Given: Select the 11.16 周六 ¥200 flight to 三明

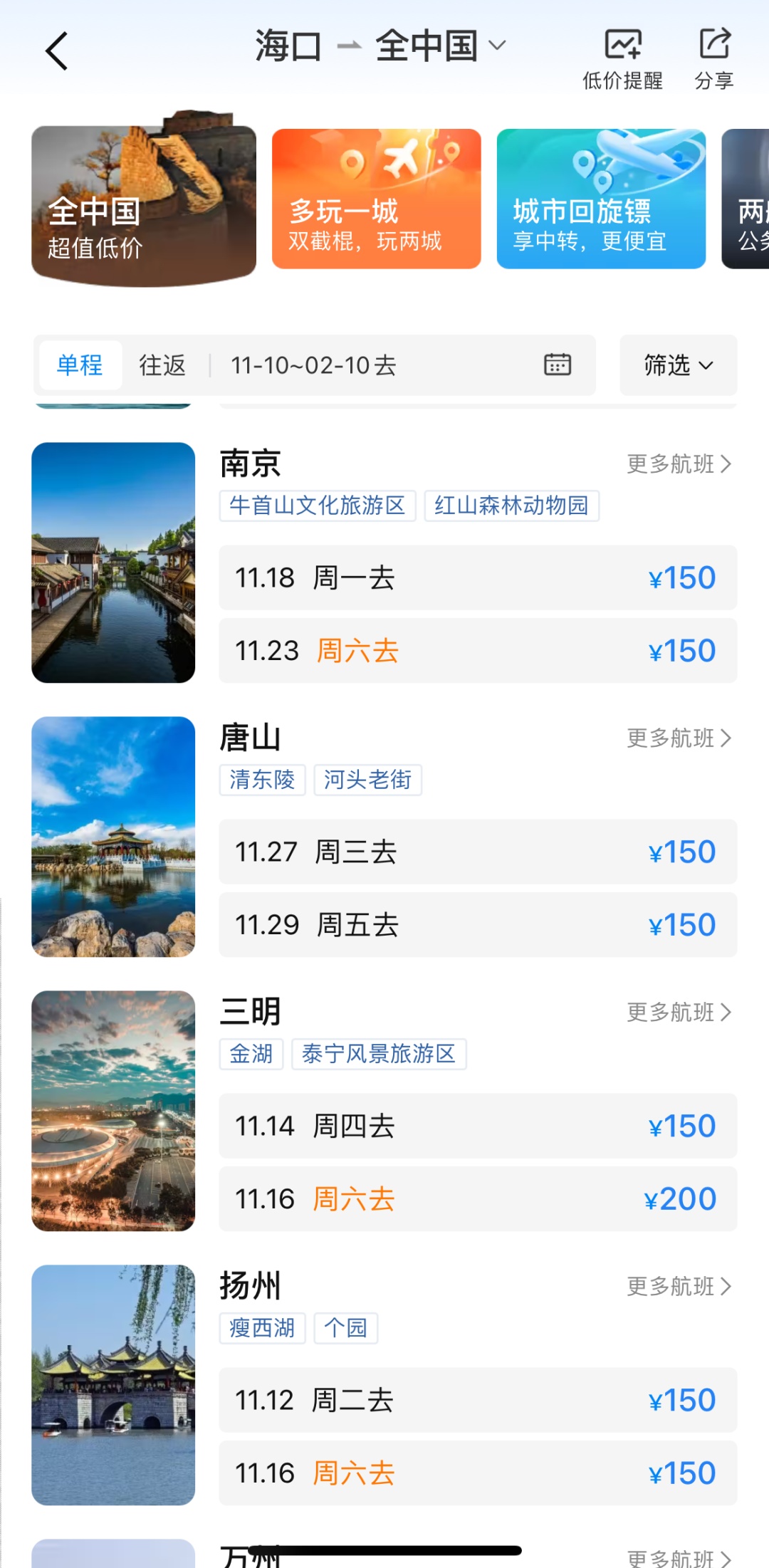Looking at the screenshot, I should click(x=478, y=1199).
